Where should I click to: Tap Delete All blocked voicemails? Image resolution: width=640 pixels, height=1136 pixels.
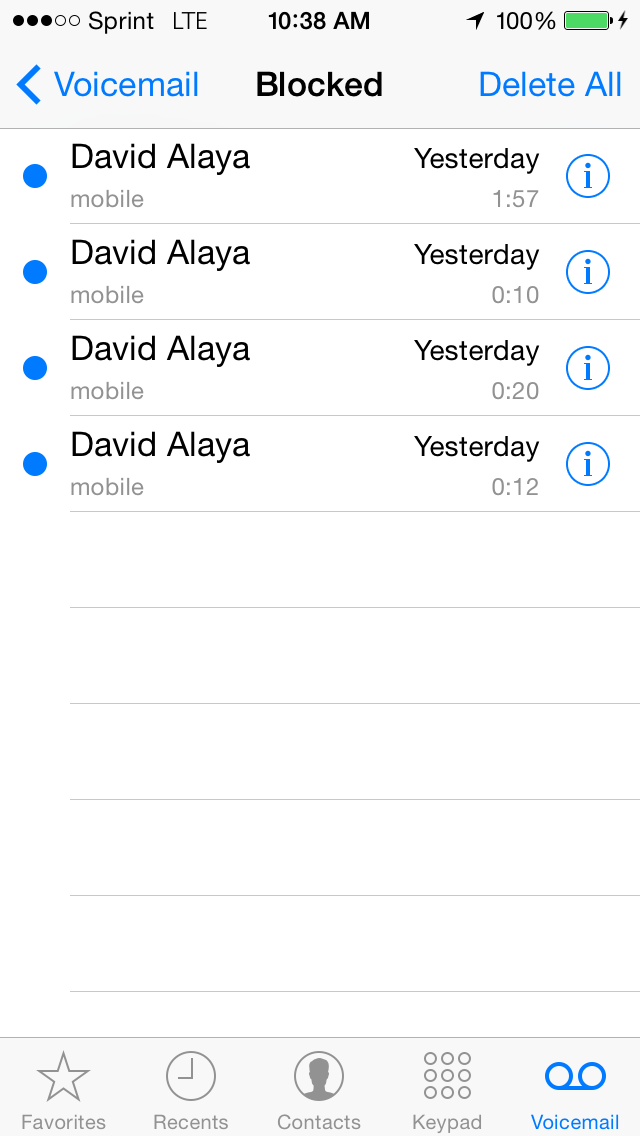click(550, 85)
